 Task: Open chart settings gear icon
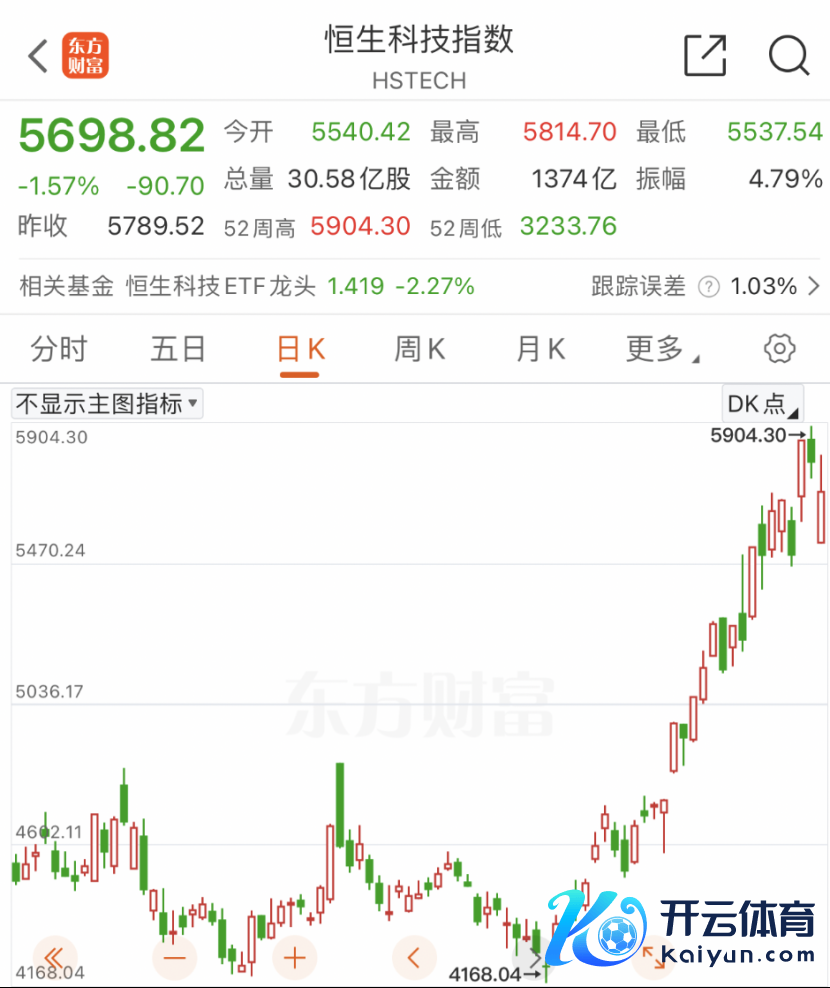(779, 349)
